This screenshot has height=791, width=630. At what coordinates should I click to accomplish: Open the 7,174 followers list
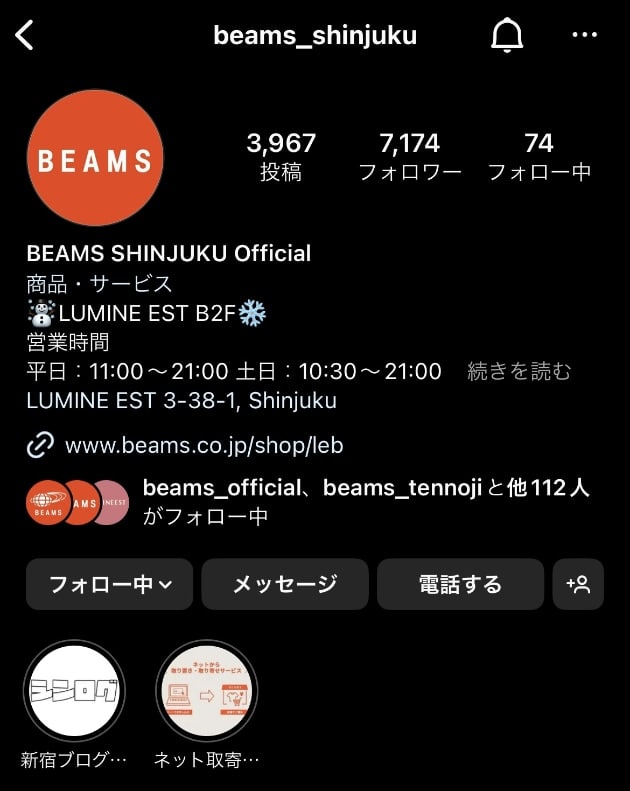point(410,157)
